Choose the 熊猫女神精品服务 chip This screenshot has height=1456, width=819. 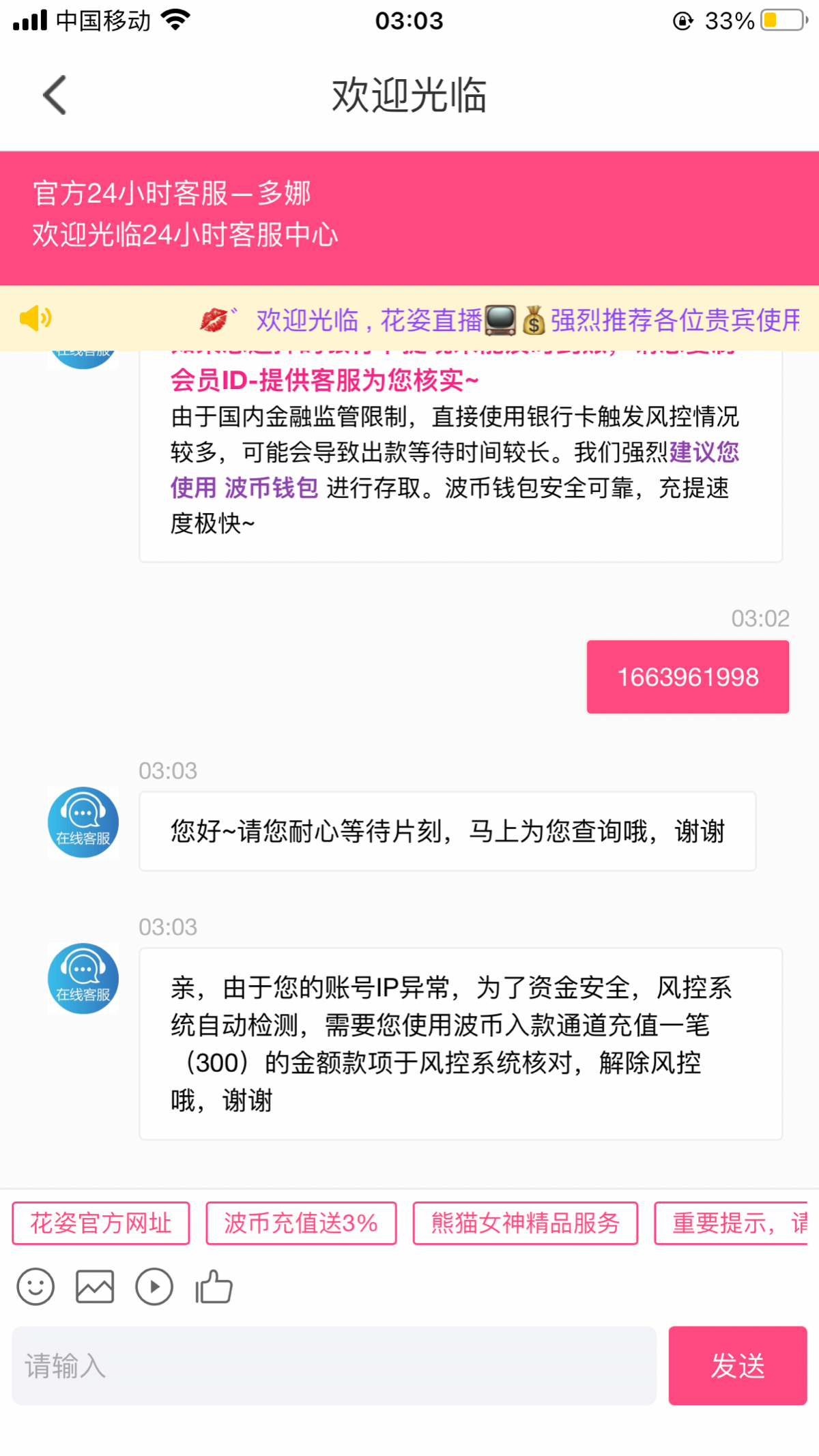tap(525, 1223)
